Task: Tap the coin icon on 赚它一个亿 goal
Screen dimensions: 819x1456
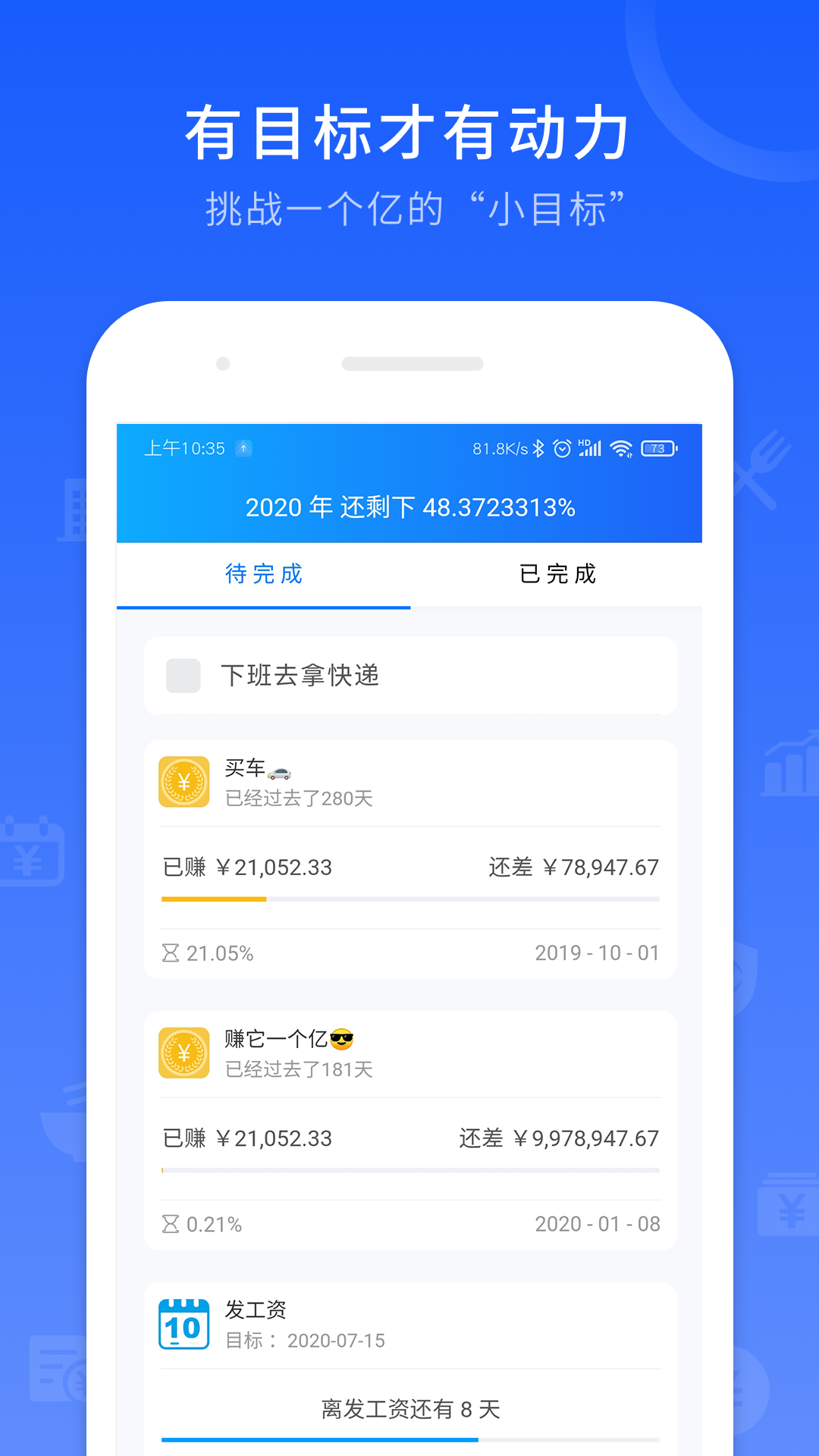Action: tap(183, 1054)
